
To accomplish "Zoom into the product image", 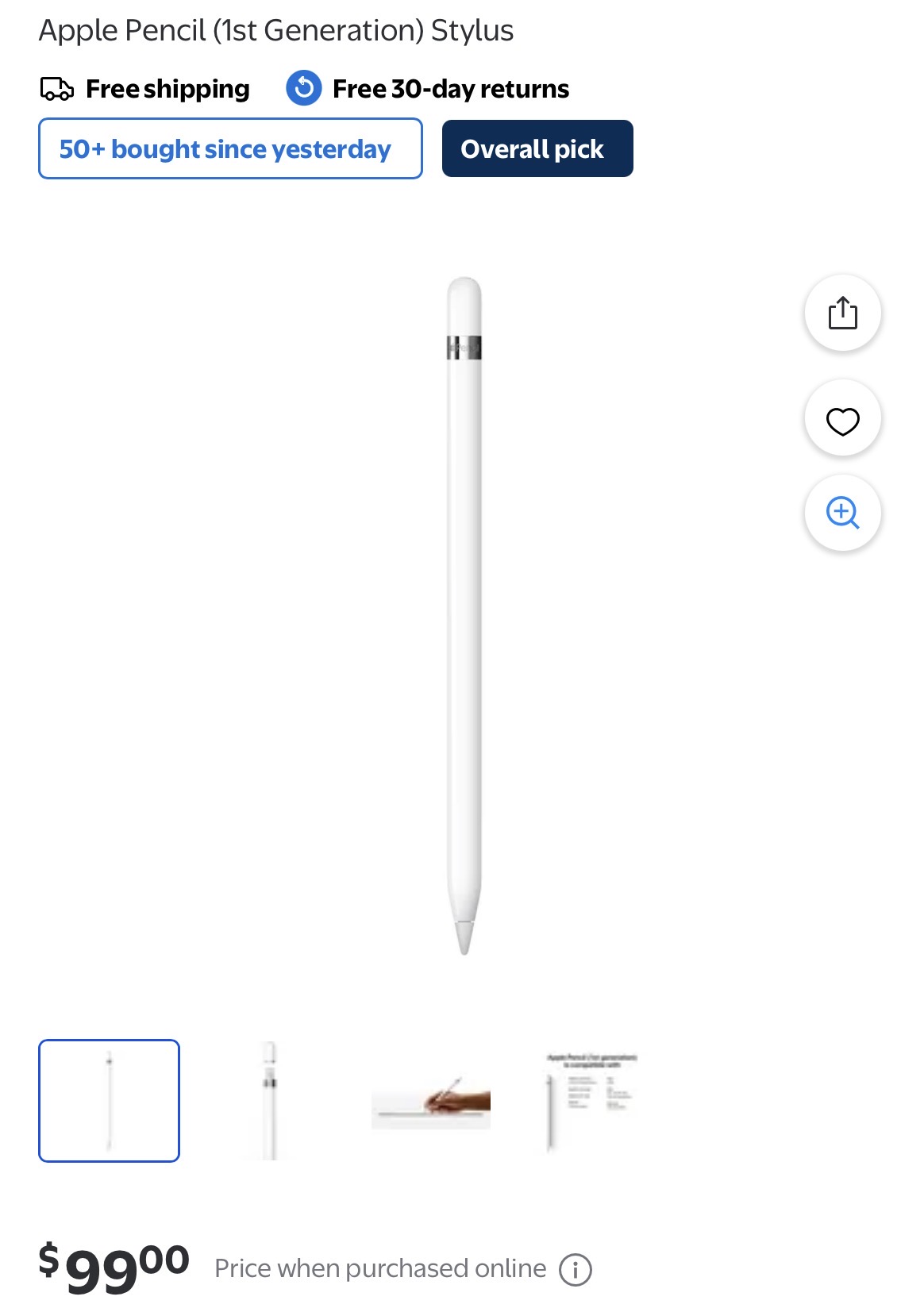I will pos(842,513).
